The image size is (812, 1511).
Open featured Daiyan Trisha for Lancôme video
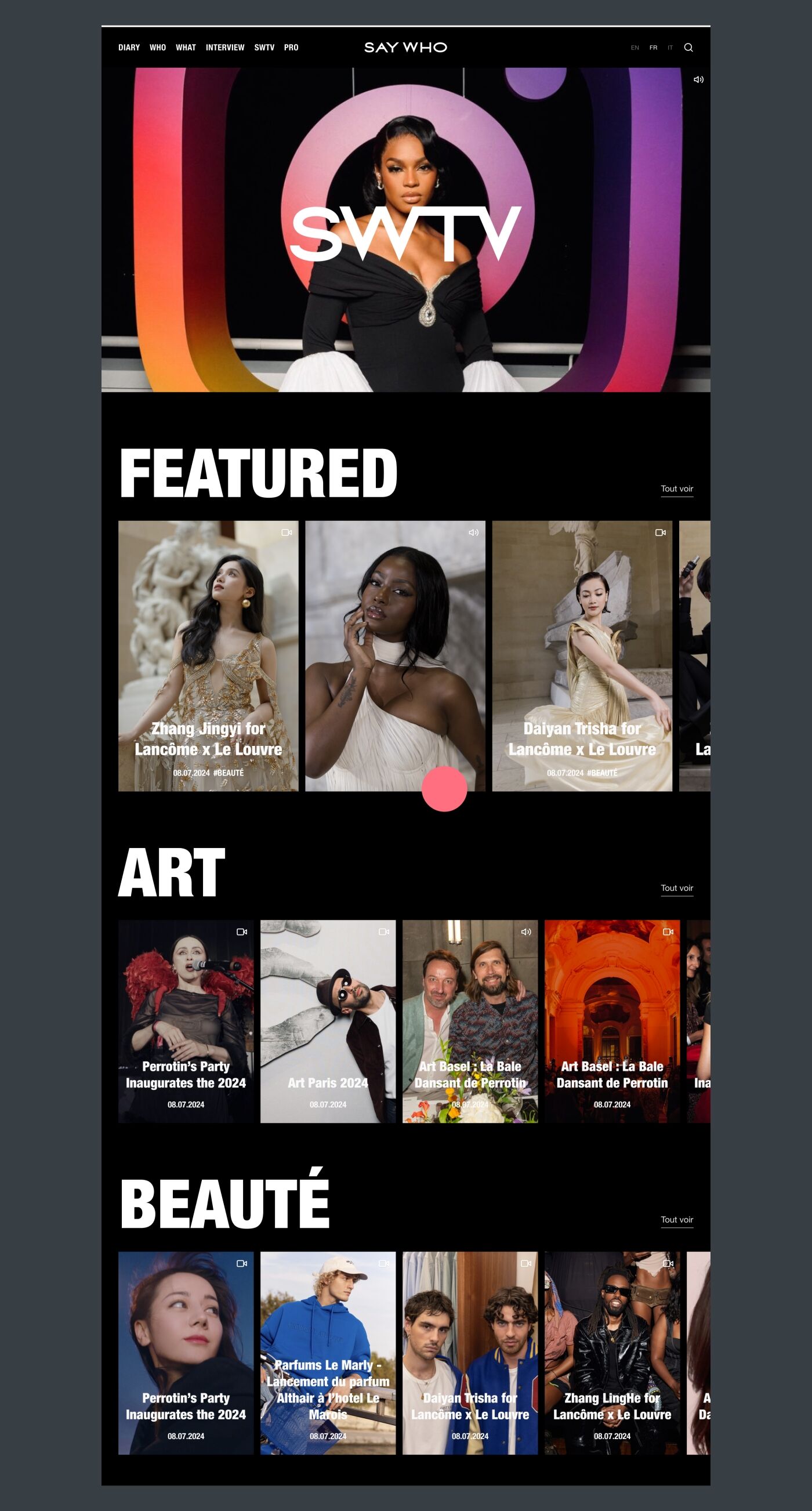click(x=582, y=656)
